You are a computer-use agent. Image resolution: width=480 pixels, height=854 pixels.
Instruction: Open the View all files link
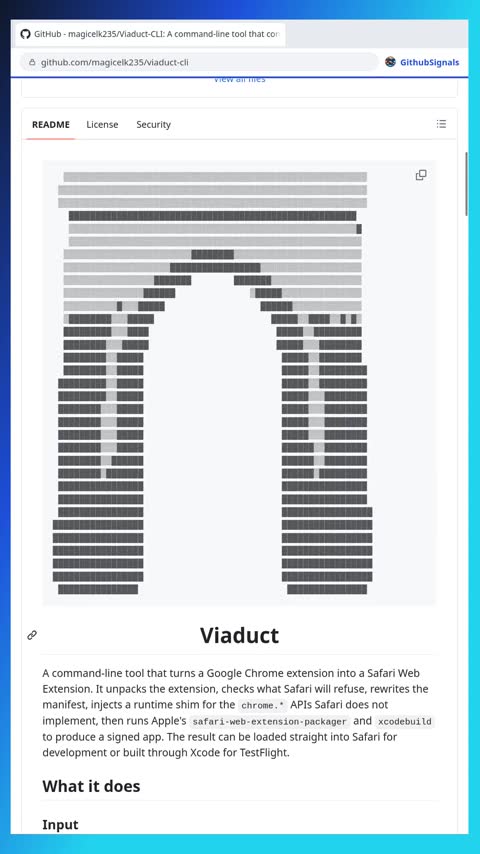point(240,80)
